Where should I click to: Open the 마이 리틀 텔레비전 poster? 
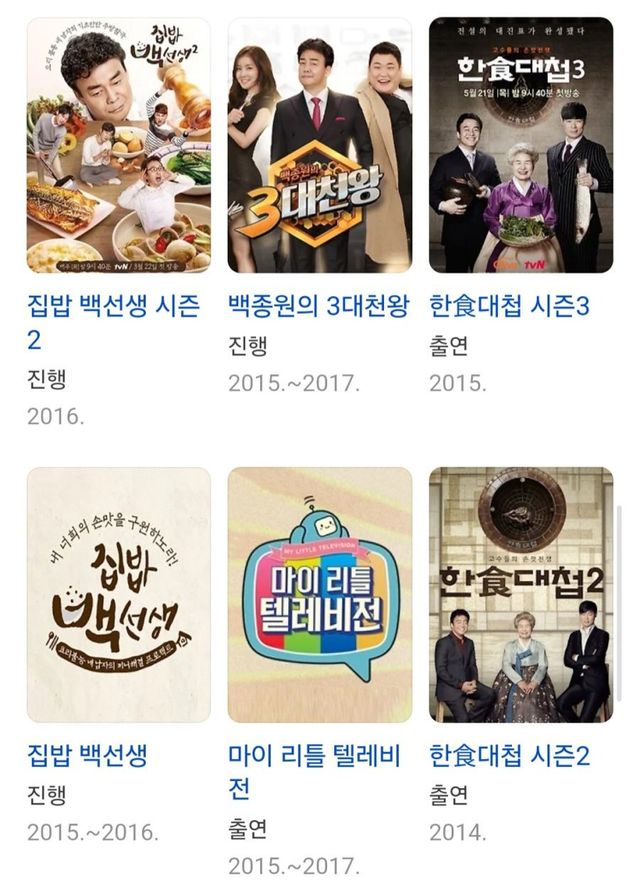[x=320, y=595]
